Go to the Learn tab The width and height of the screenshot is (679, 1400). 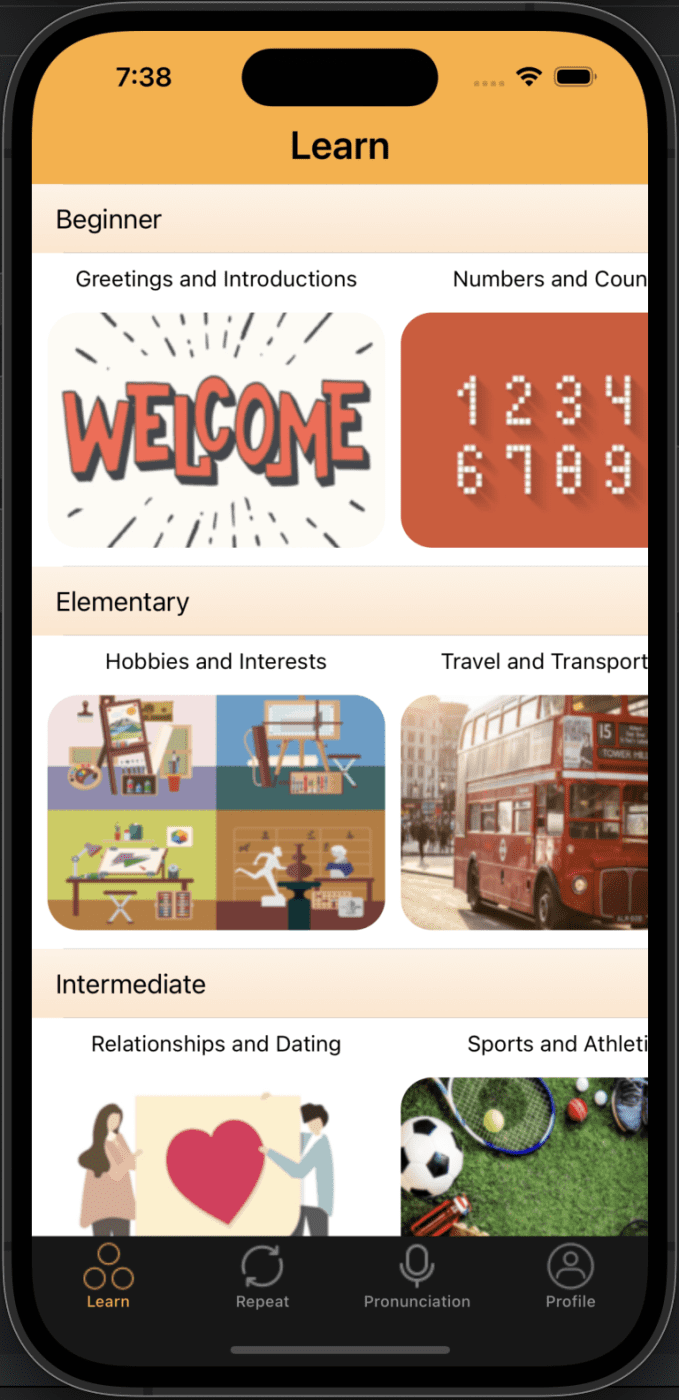coord(108,1276)
